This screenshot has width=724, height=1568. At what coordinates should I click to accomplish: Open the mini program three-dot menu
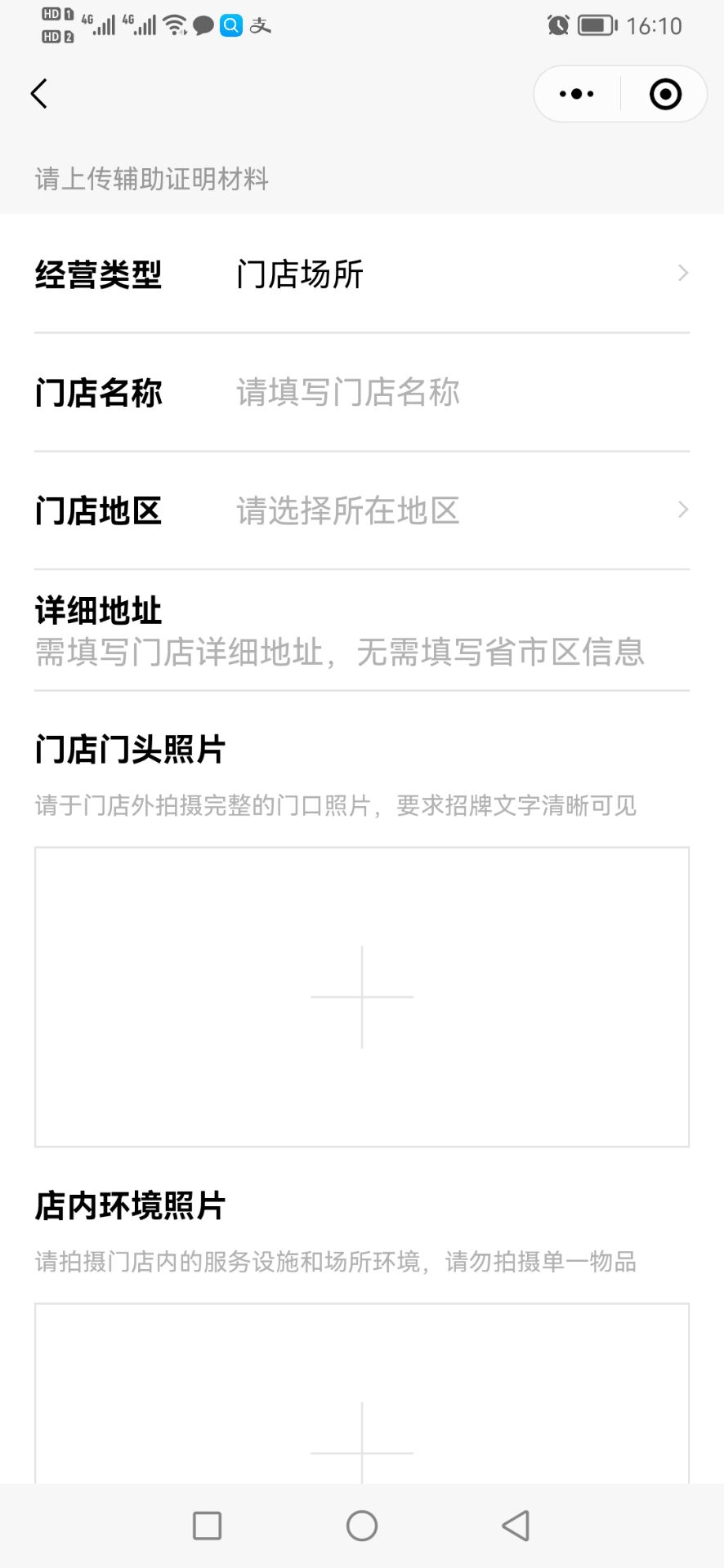click(x=577, y=94)
